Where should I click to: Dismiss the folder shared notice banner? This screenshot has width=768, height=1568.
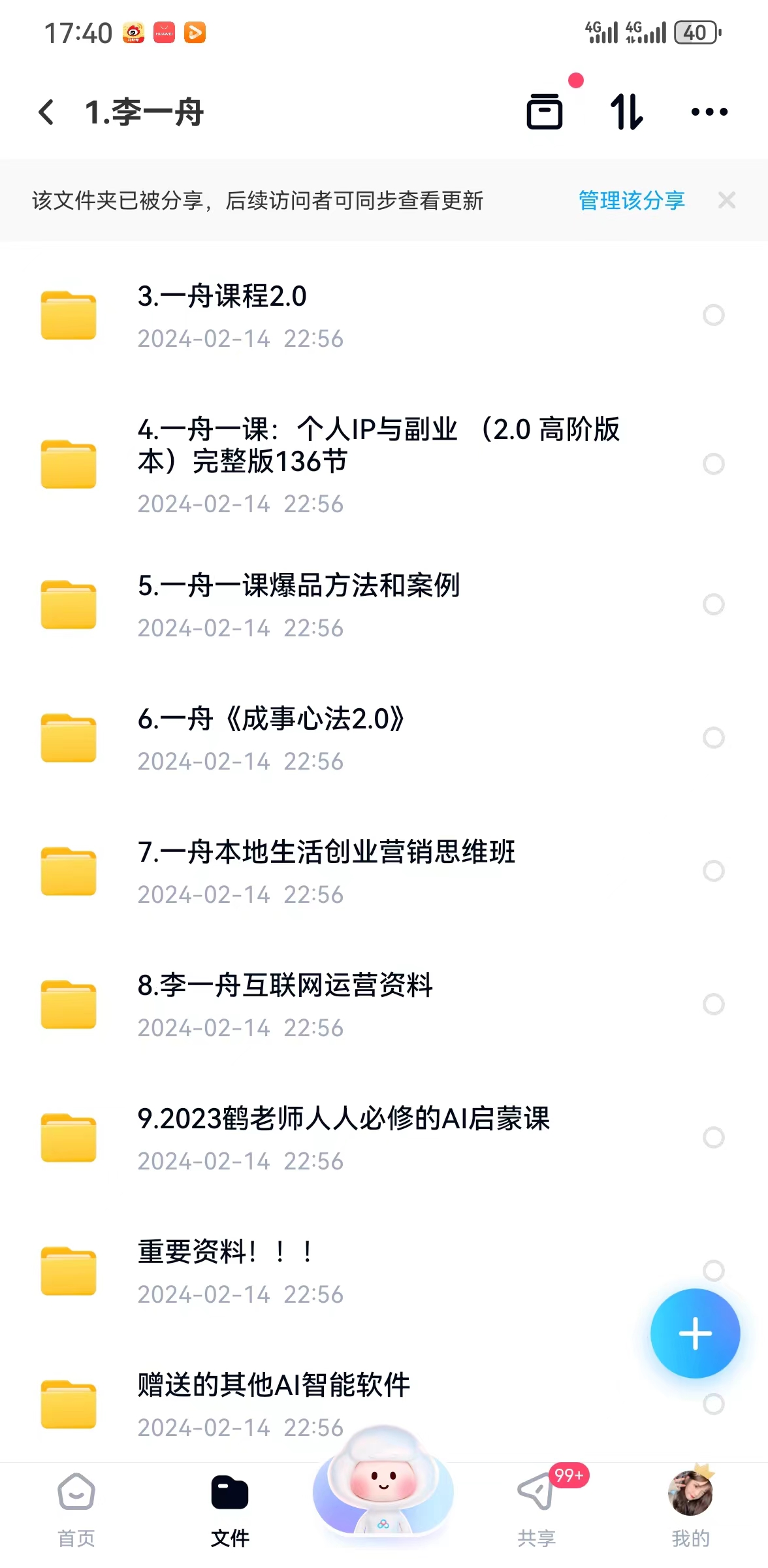click(x=726, y=201)
